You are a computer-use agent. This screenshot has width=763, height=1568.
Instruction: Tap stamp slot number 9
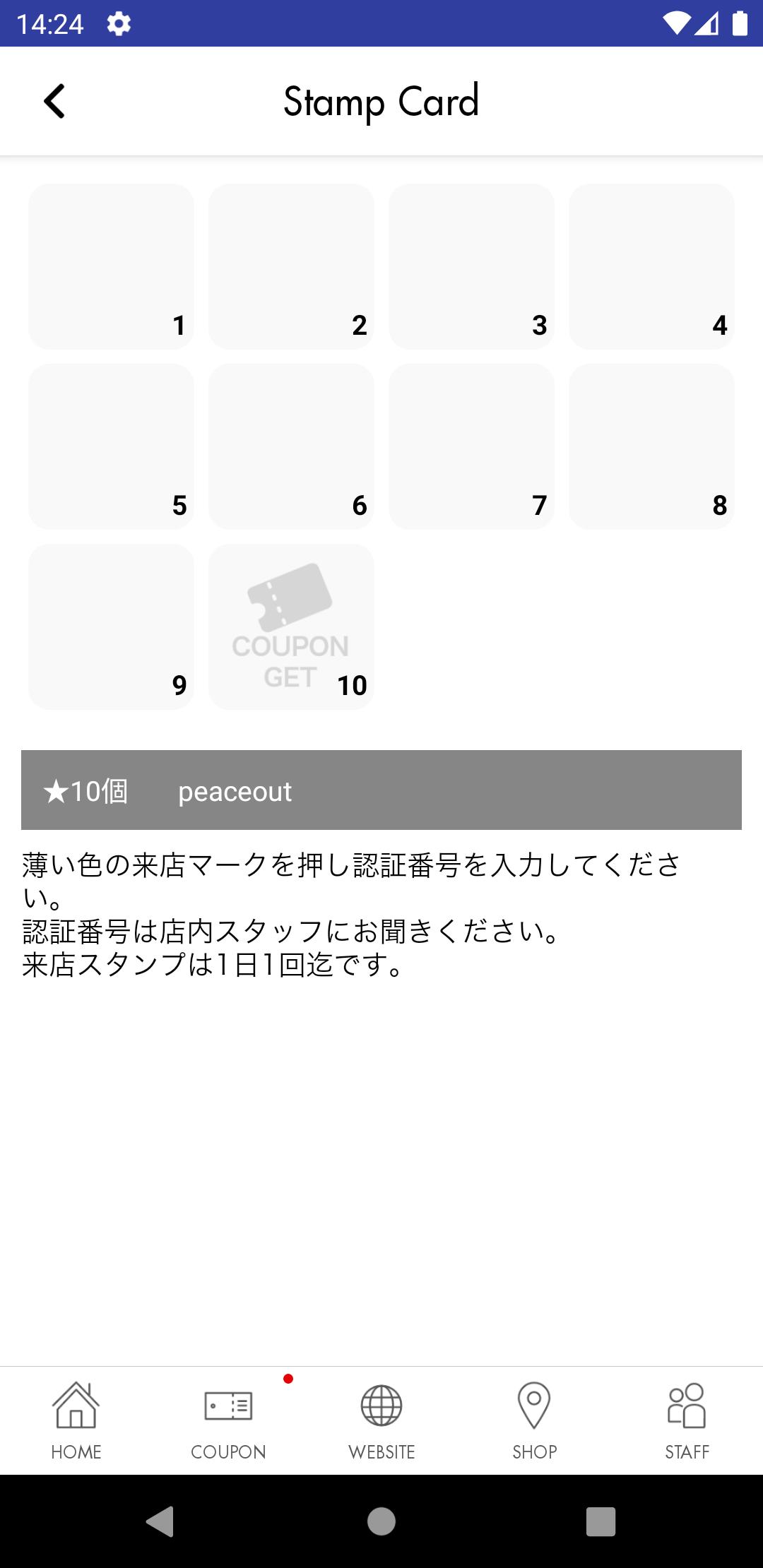(111, 626)
